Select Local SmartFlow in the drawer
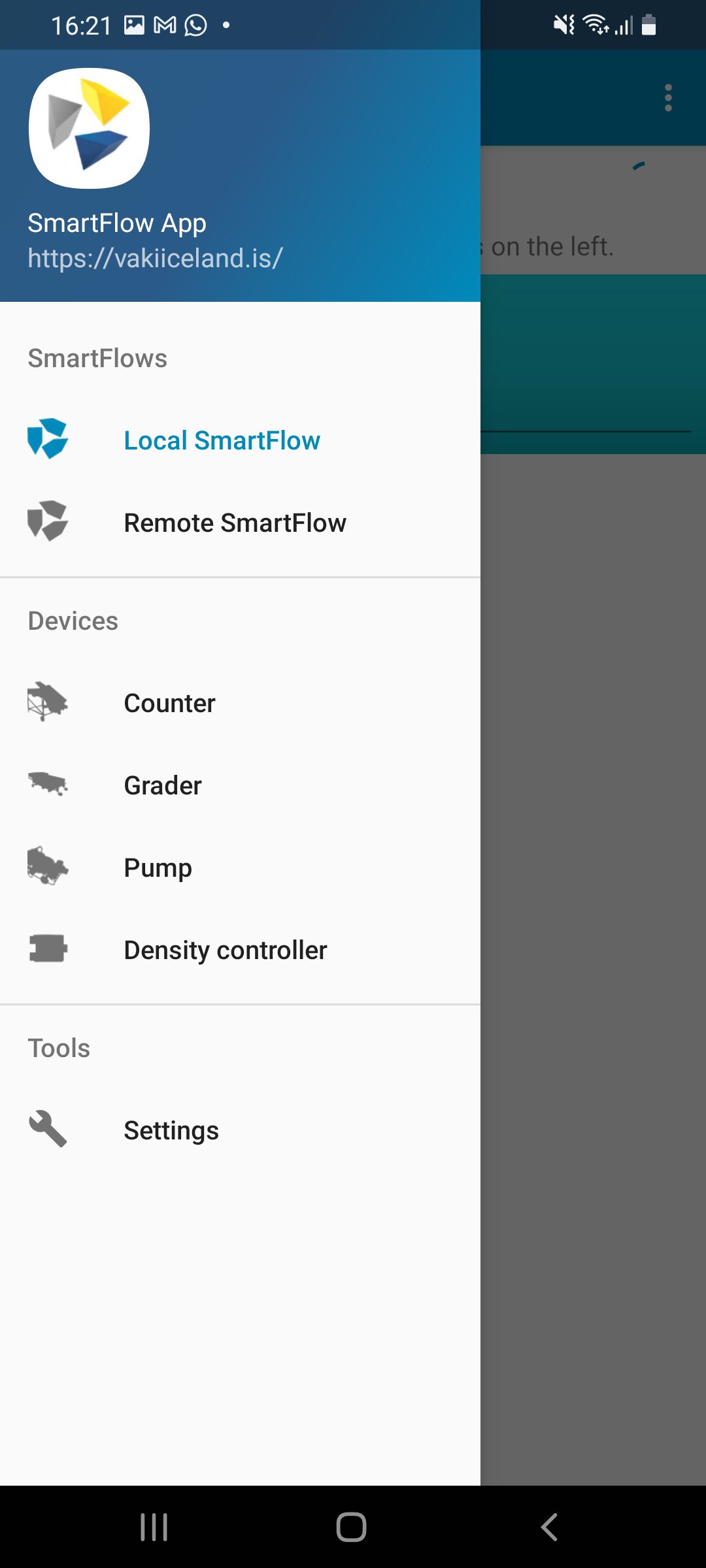 point(240,440)
